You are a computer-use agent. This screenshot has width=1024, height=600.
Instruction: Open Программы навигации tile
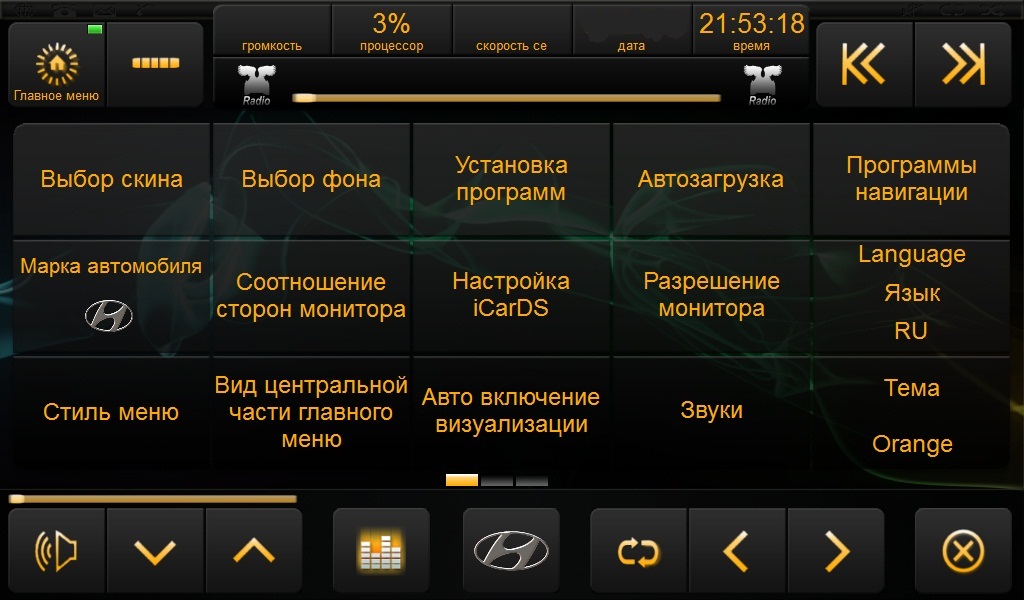pyautogui.click(x=911, y=180)
